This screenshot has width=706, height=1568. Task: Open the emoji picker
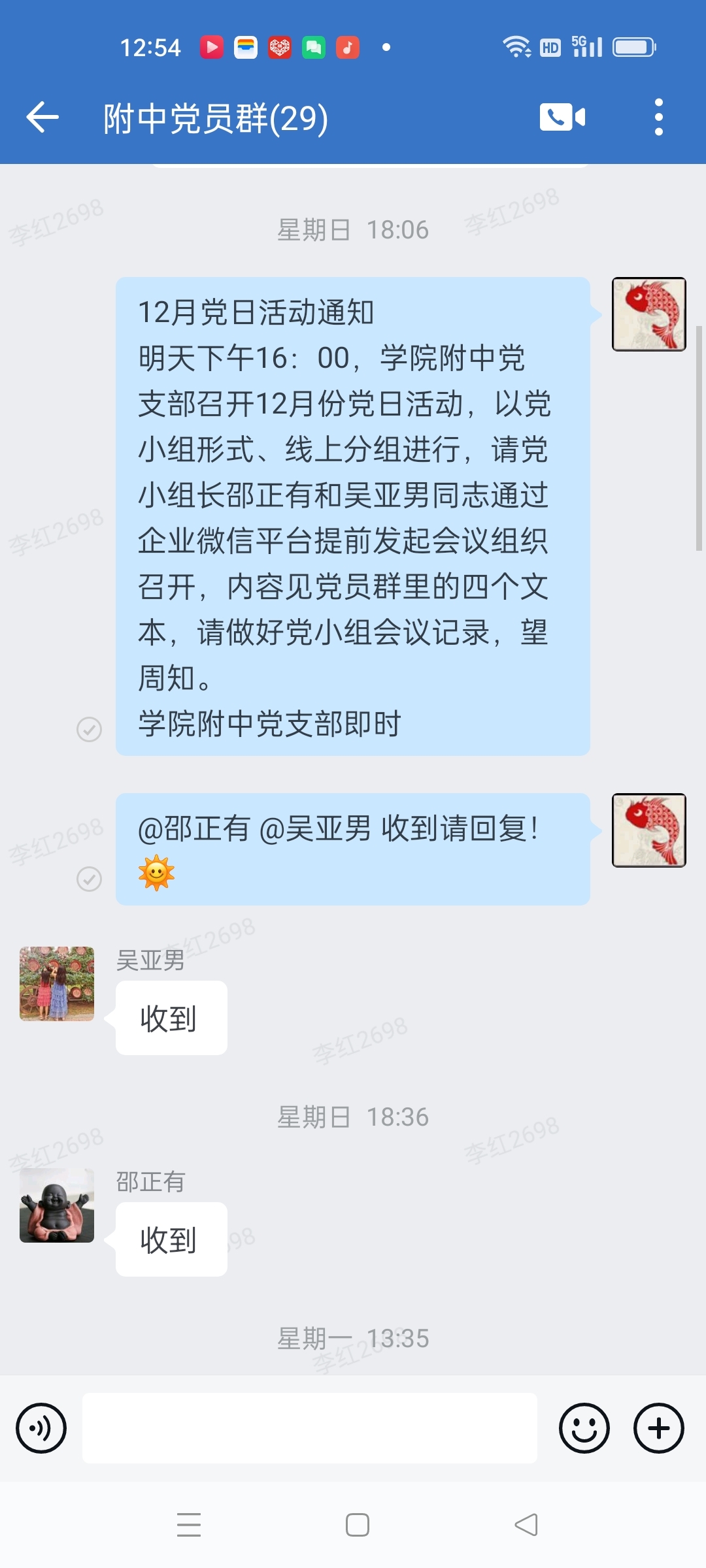click(584, 1428)
